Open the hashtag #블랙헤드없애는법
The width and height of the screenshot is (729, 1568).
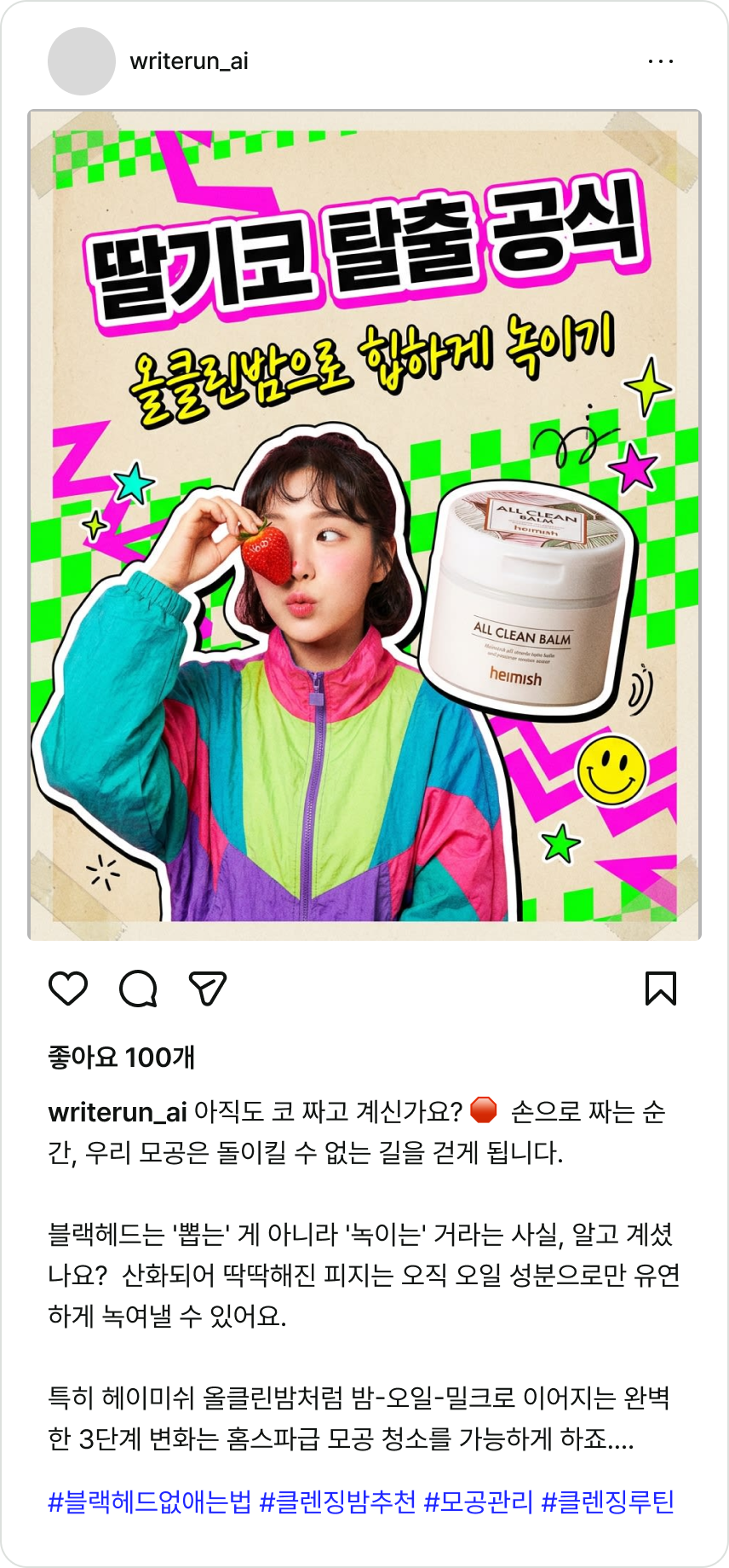pos(150,1501)
